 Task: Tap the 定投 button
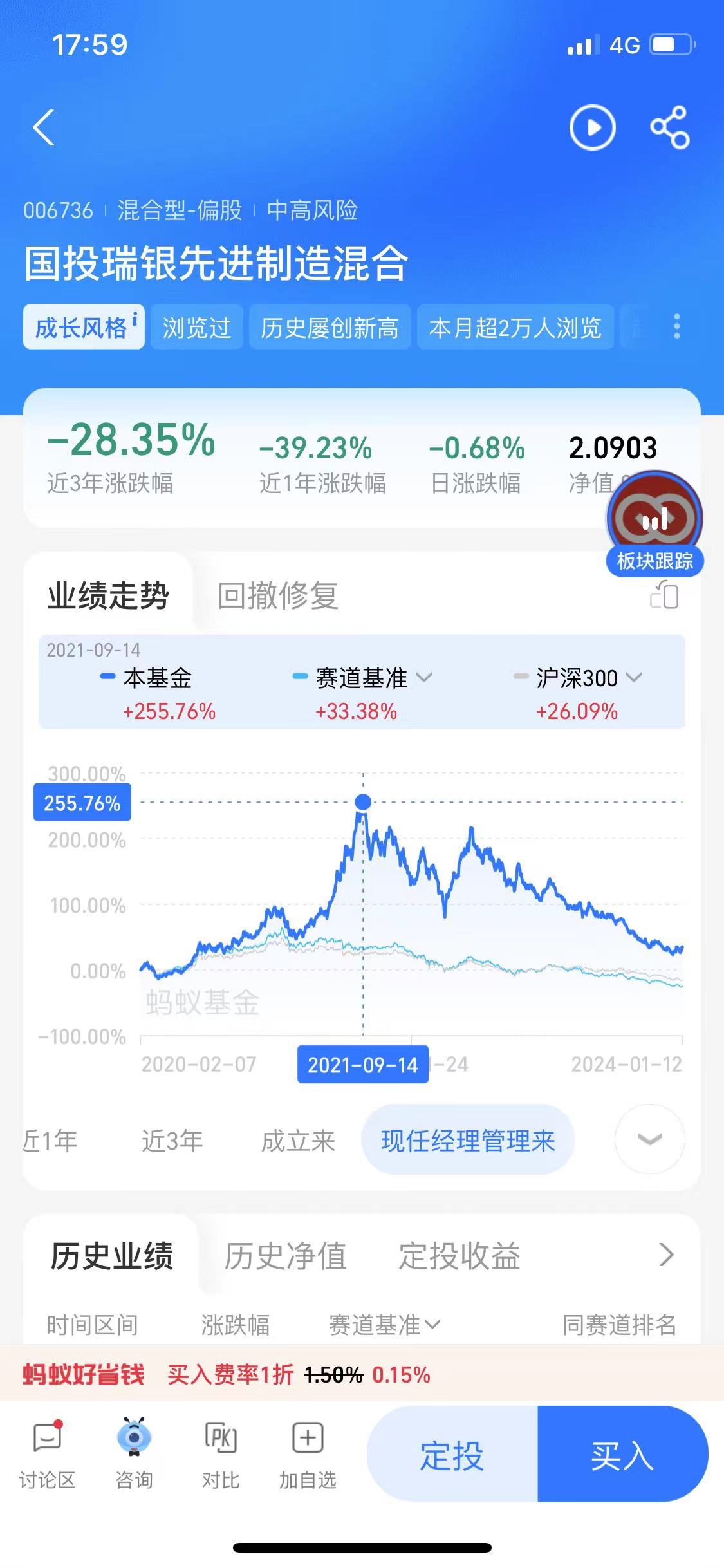click(x=452, y=1456)
